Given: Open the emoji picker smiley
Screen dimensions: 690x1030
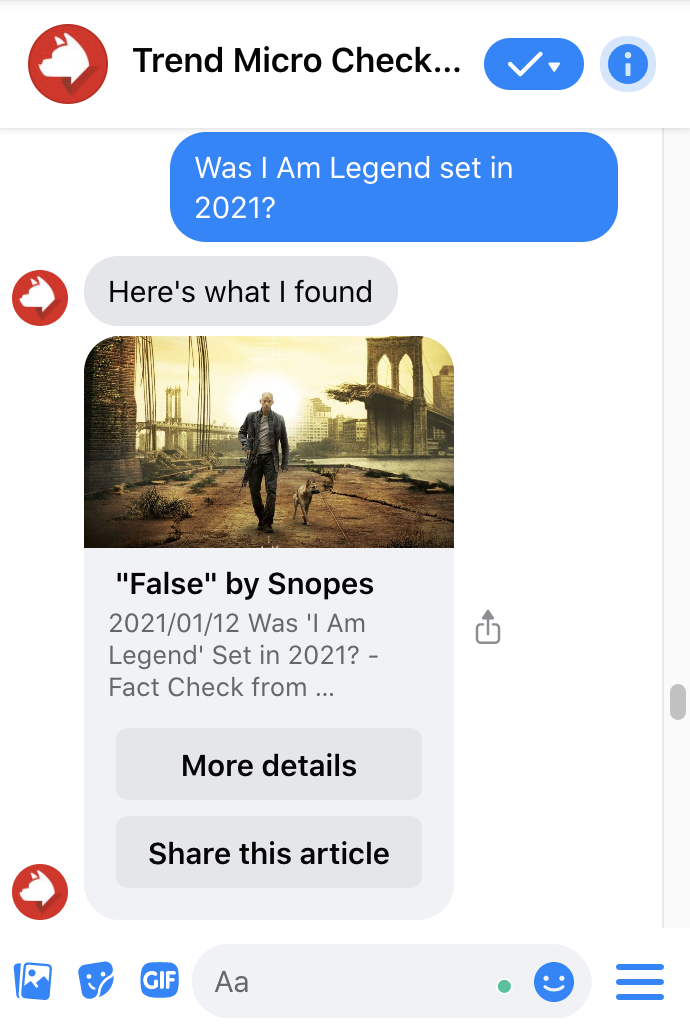Looking at the screenshot, I should [554, 982].
